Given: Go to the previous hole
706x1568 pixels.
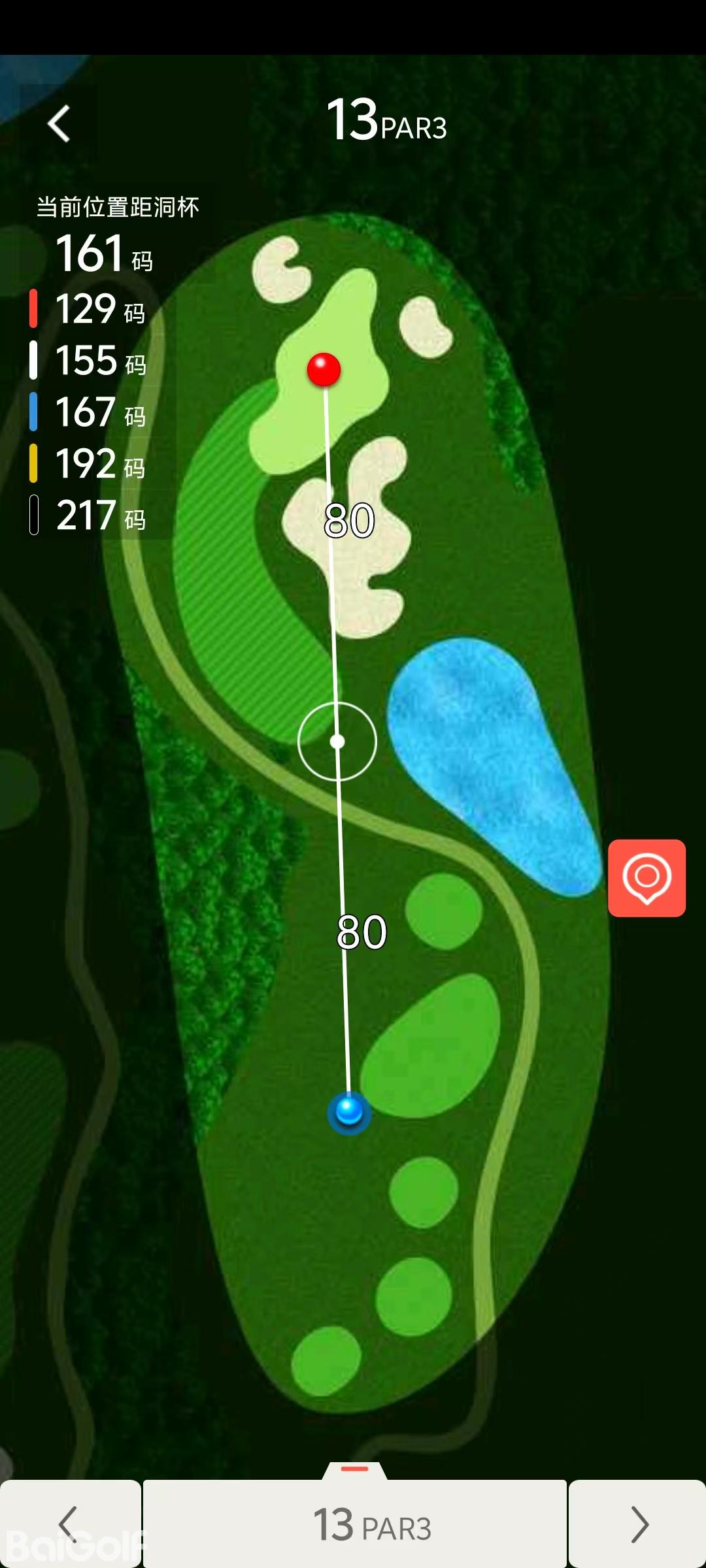Looking at the screenshot, I should point(69,1524).
